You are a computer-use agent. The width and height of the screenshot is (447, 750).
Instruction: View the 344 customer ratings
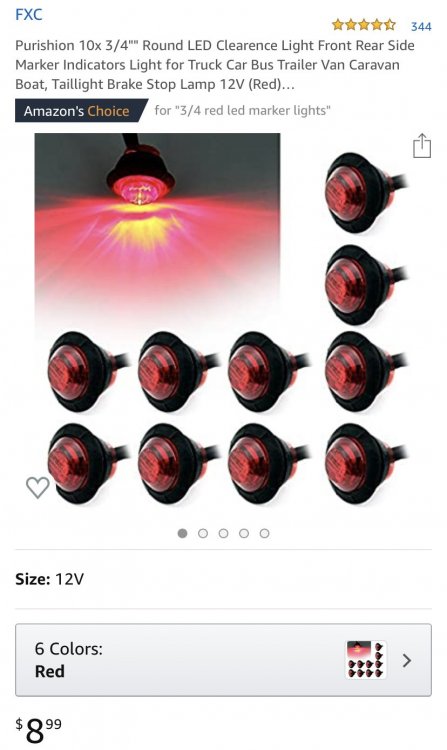click(421, 26)
